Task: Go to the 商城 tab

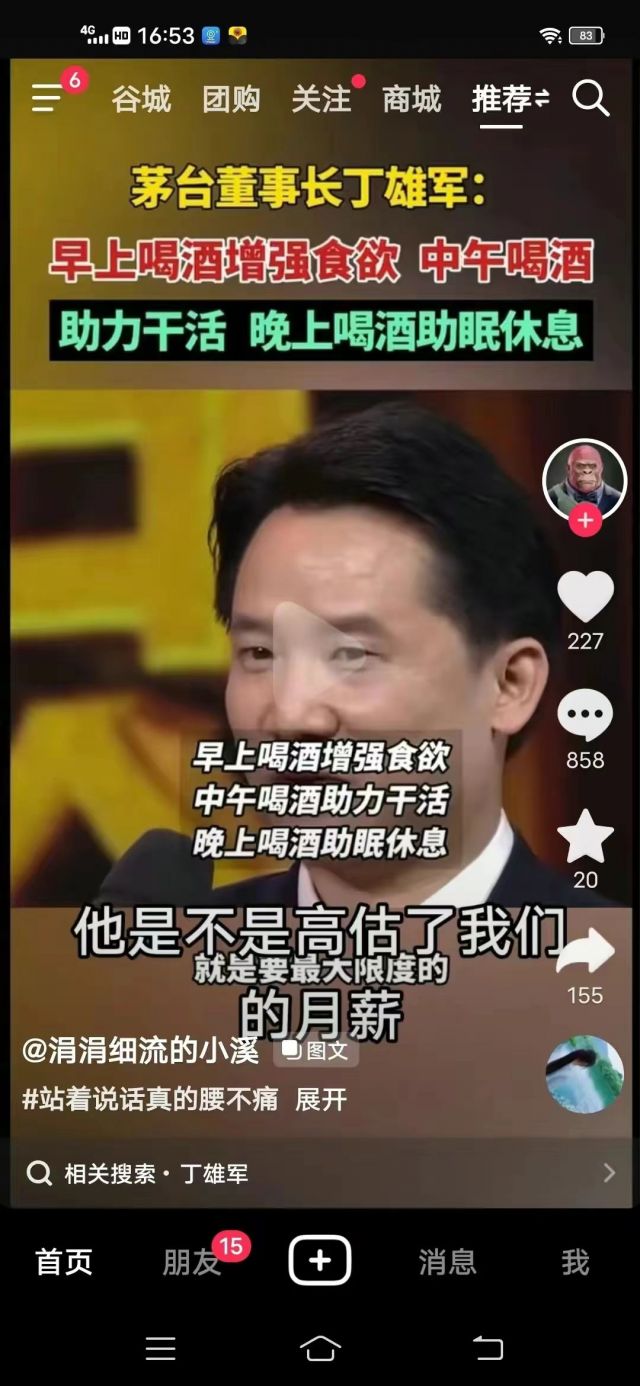Action: click(x=411, y=99)
